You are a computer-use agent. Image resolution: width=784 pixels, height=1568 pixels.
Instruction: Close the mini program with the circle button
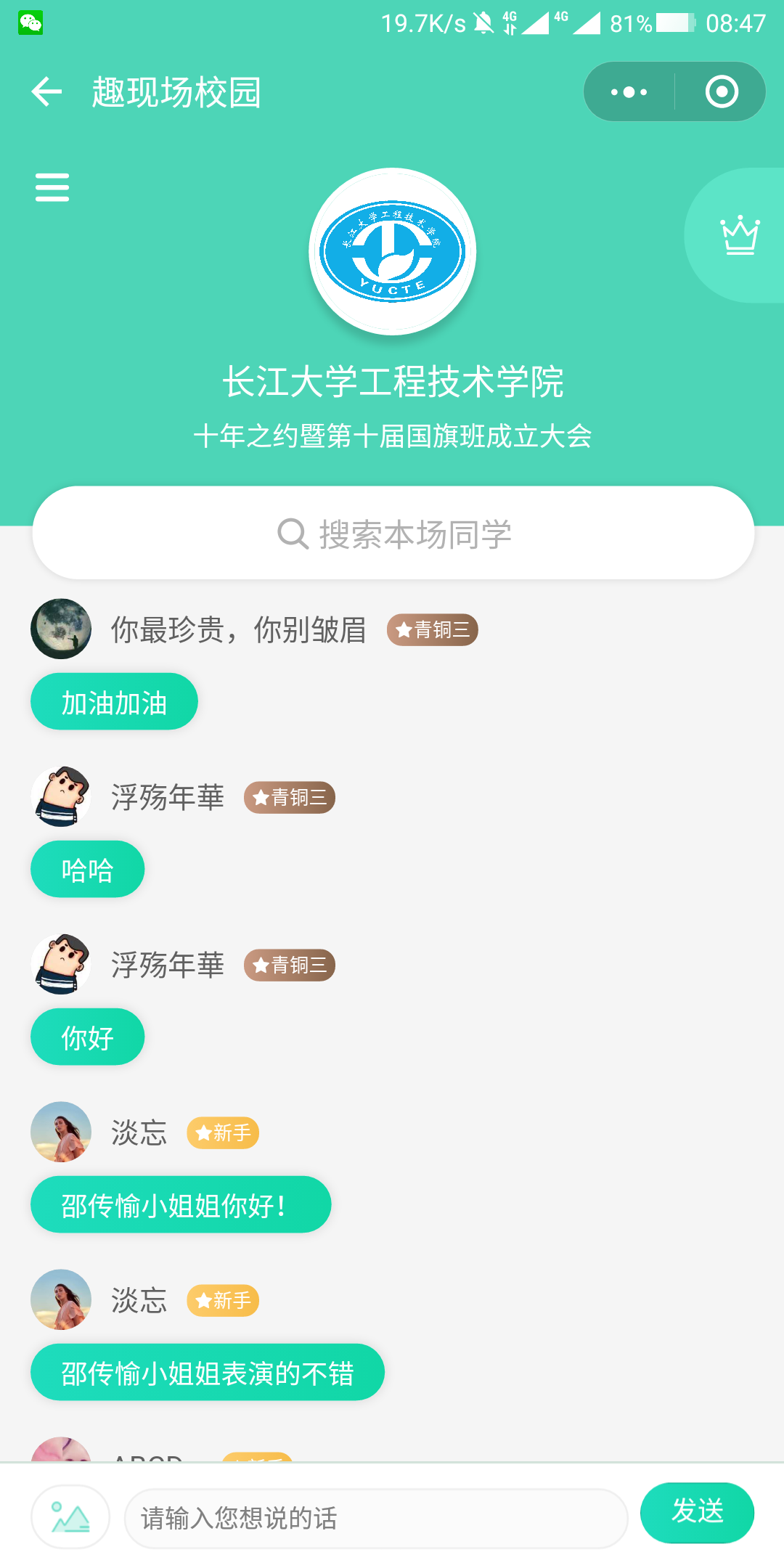(722, 92)
